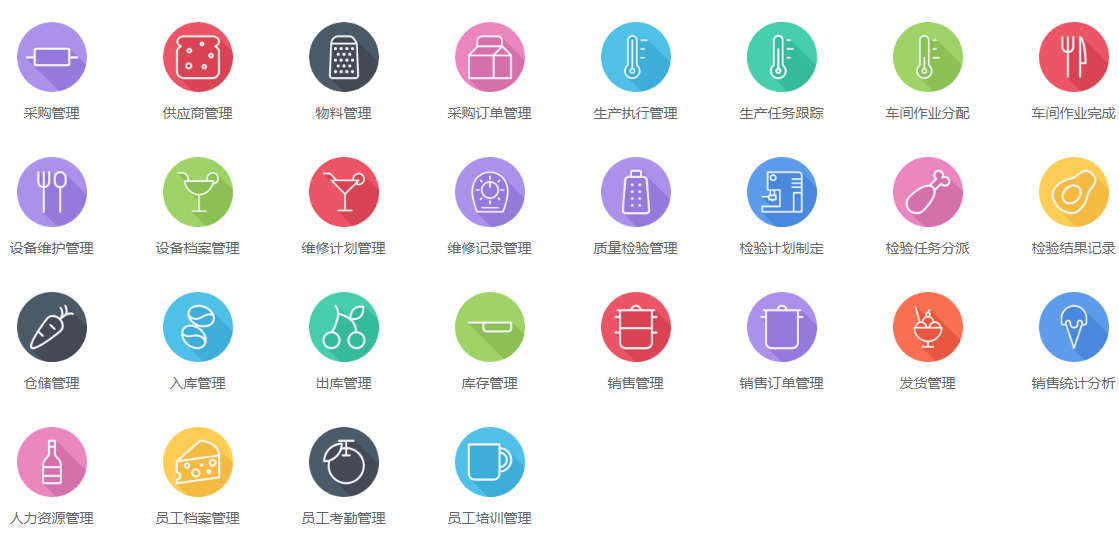Image resolution: width=1119 pixels, height=543 pixels.
Task: Open 人力资源管理
Action: pos(52,462)
